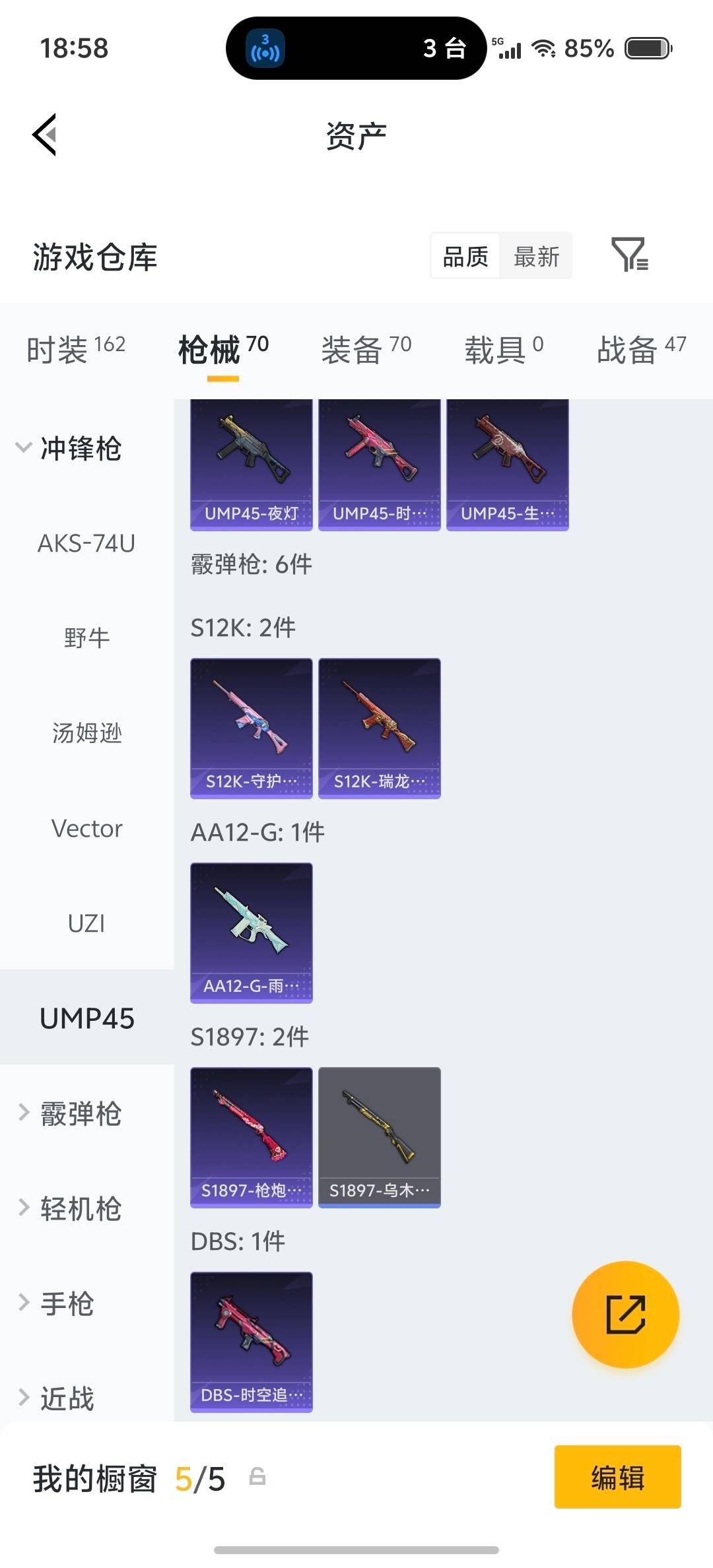713x1568 pixels.
Task: Select the S1897-乌木 grey thumbnail
Action: point(380,1136)
